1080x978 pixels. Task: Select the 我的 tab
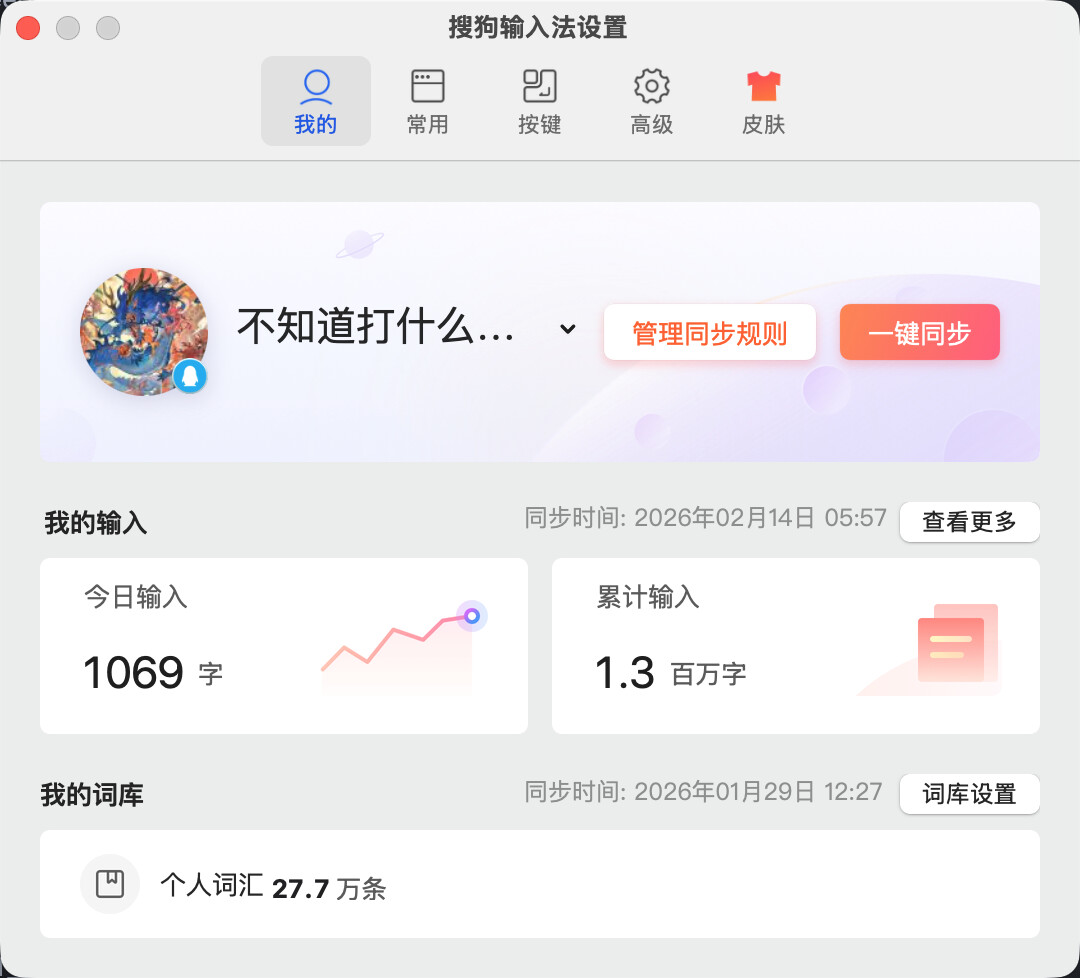(x=315, y=101)
